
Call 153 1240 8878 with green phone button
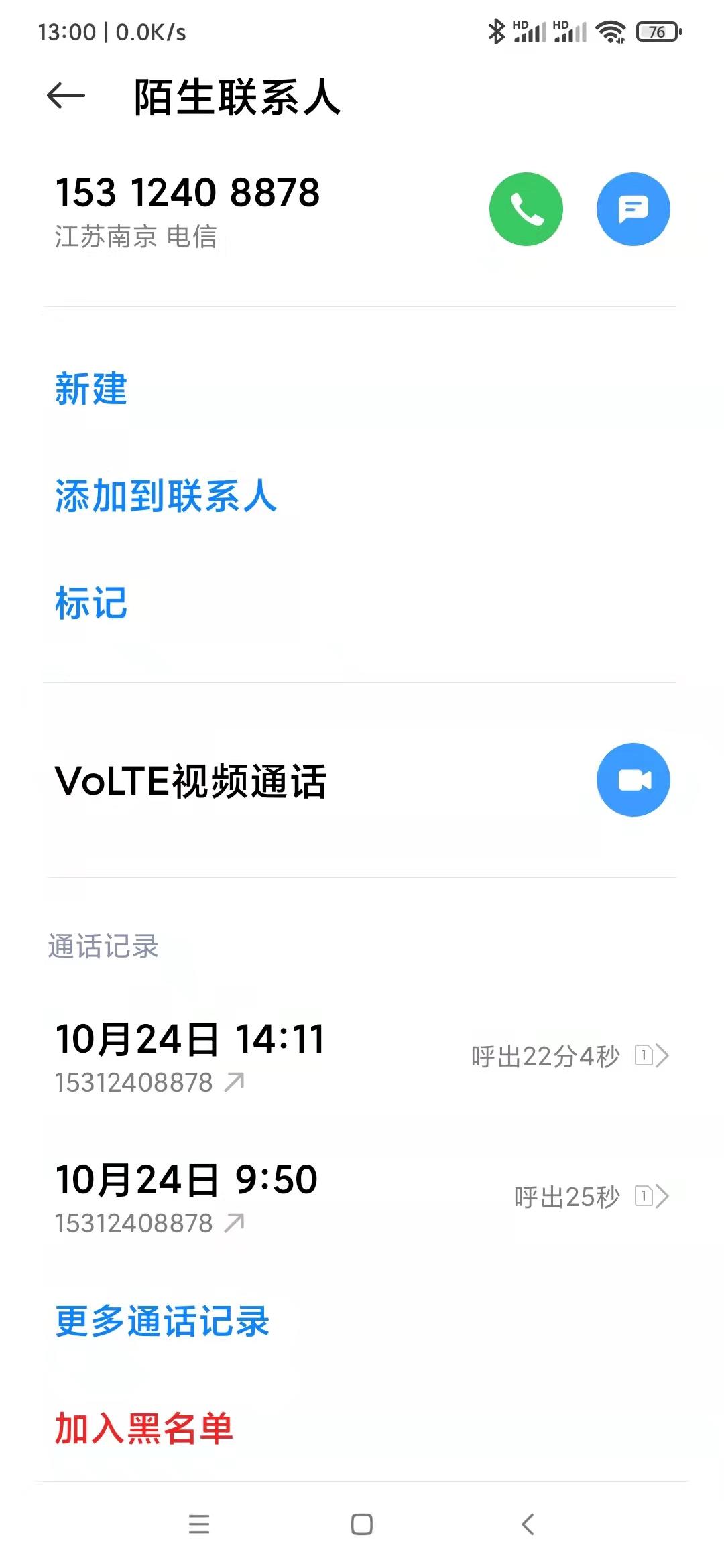(526, 209)
